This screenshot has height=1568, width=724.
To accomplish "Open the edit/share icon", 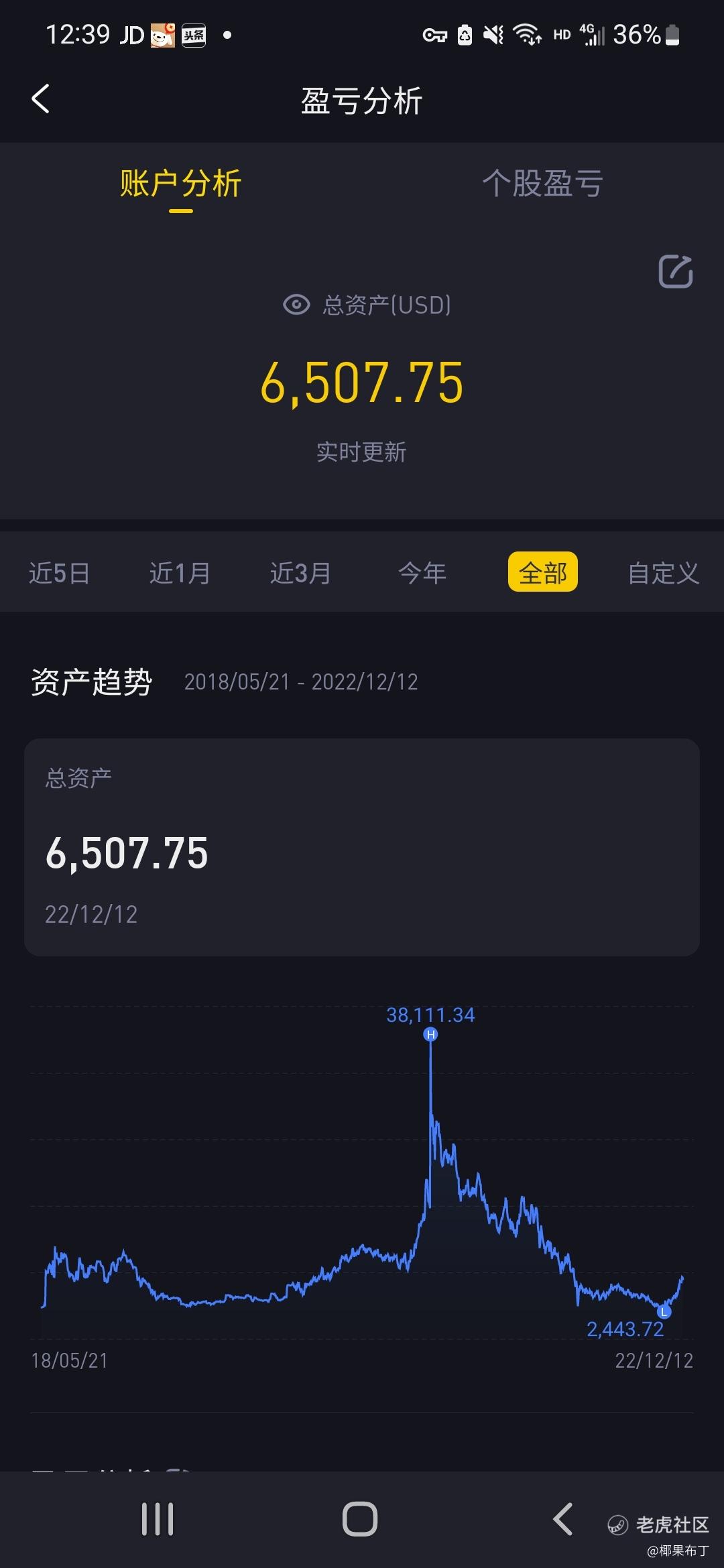I will click(x=675, y=271).
